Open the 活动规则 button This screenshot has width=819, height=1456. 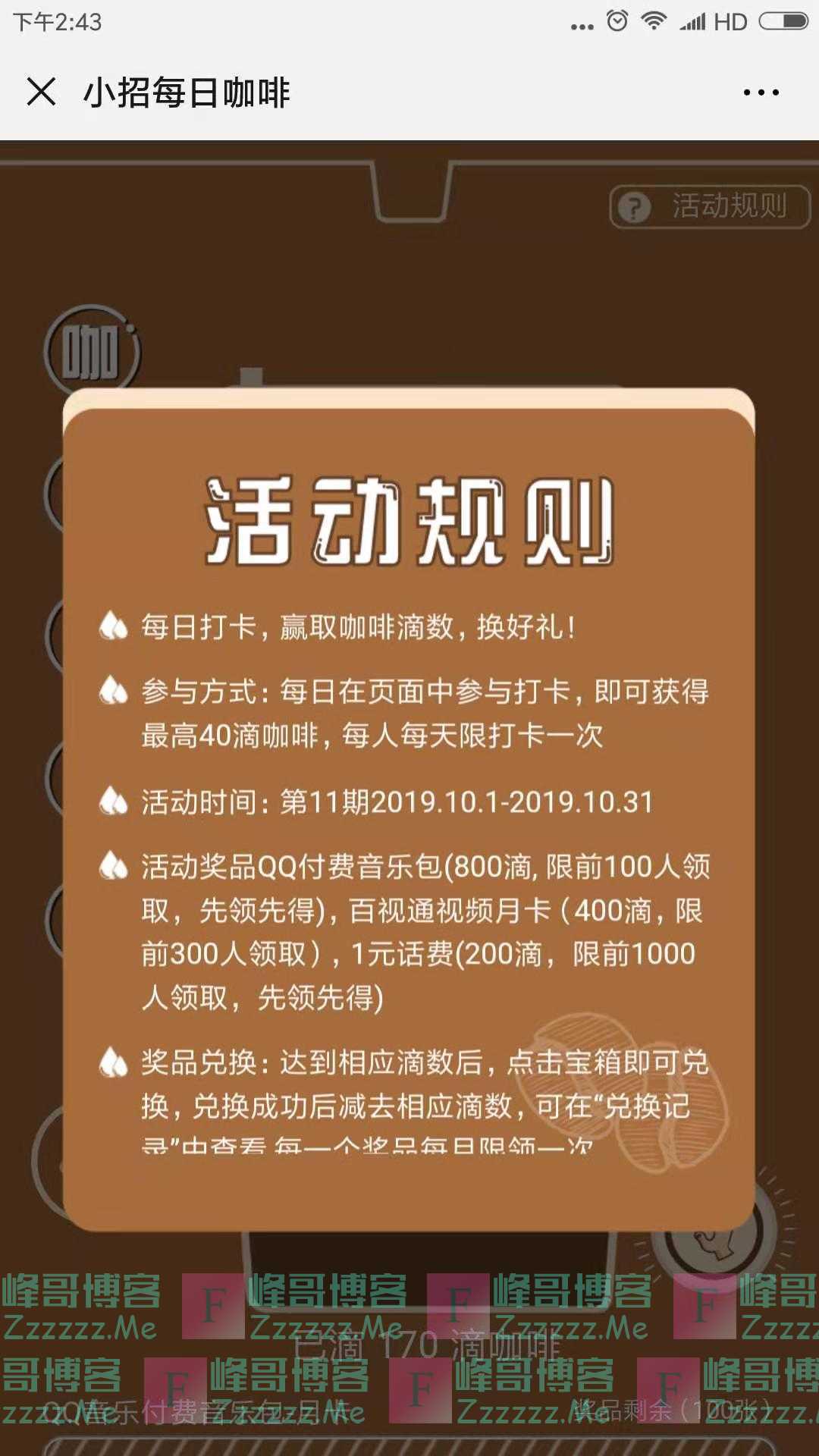(x=711, y=206)
